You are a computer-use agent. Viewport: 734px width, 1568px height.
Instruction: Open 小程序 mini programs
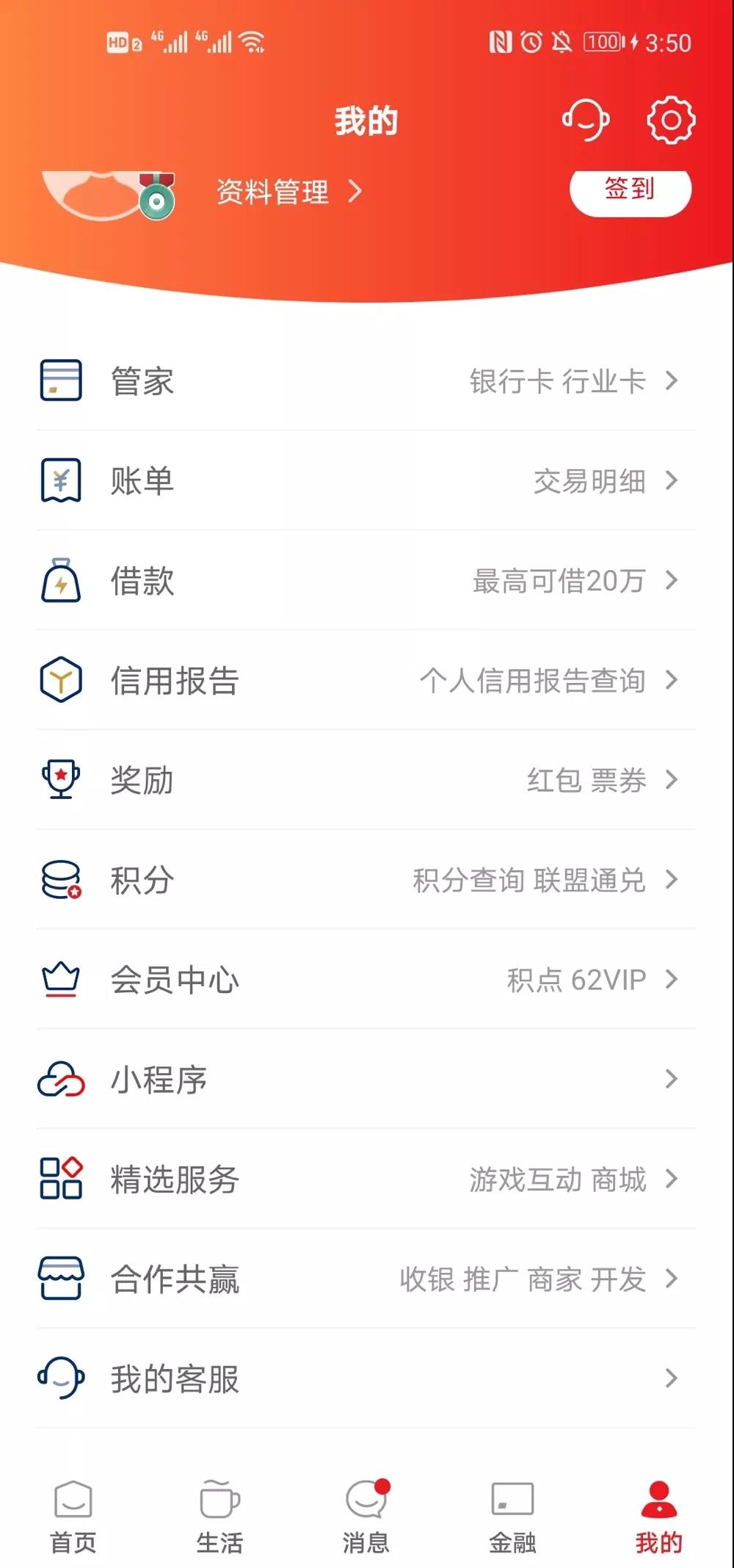pyautogui.click(x=366, y=1080)
